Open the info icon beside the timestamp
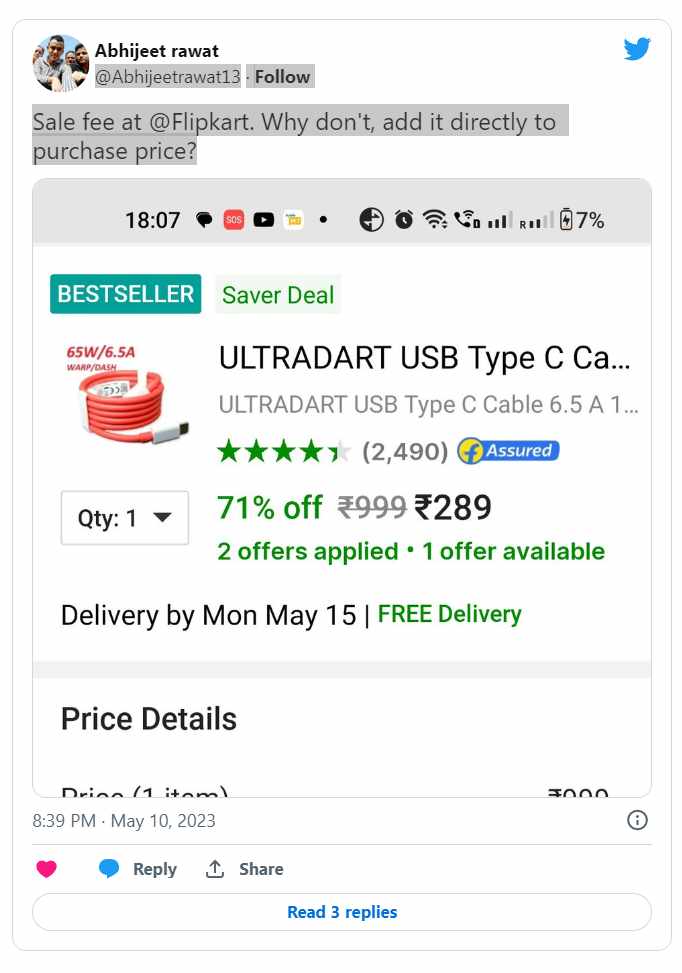Image resolution: width=682 pixels, height=973 pixels. coord(637,821)
